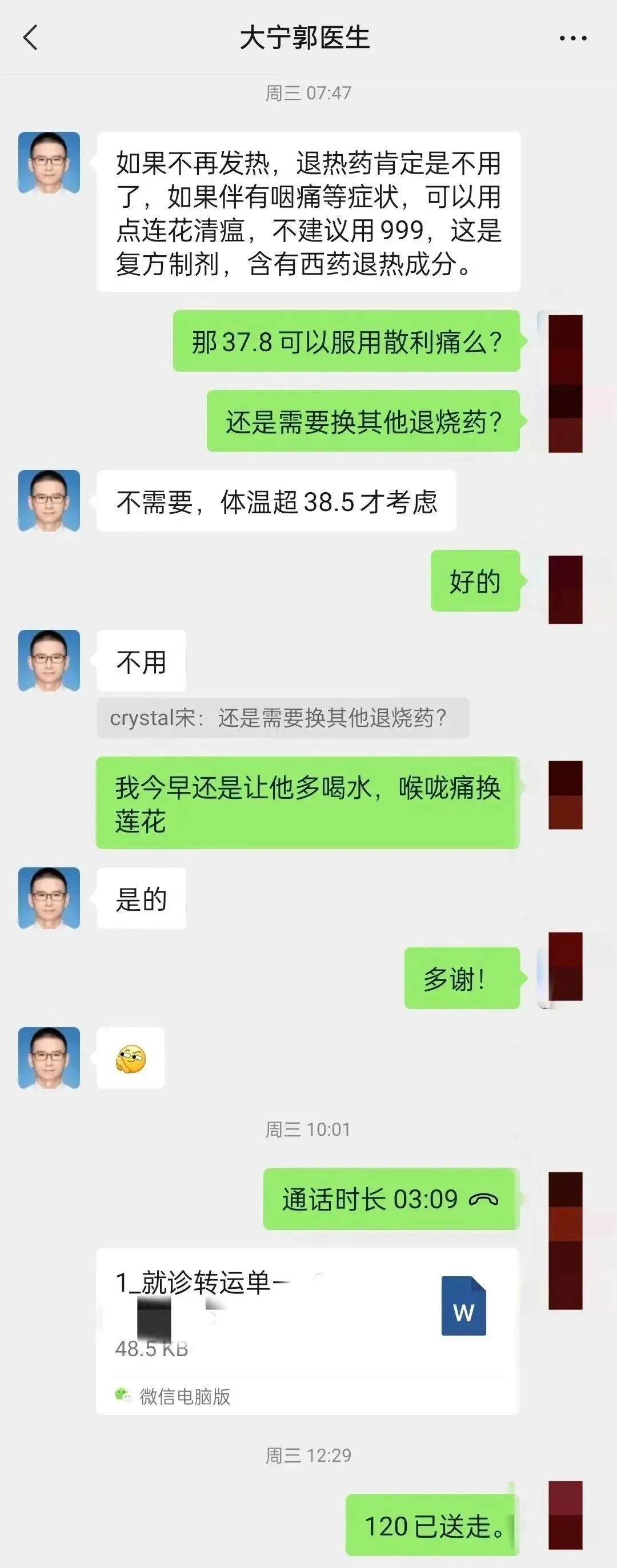Viewport: 617px width, 1568px height.
Task: Open the three-dot chat options menu
Action: coord(572,38)
